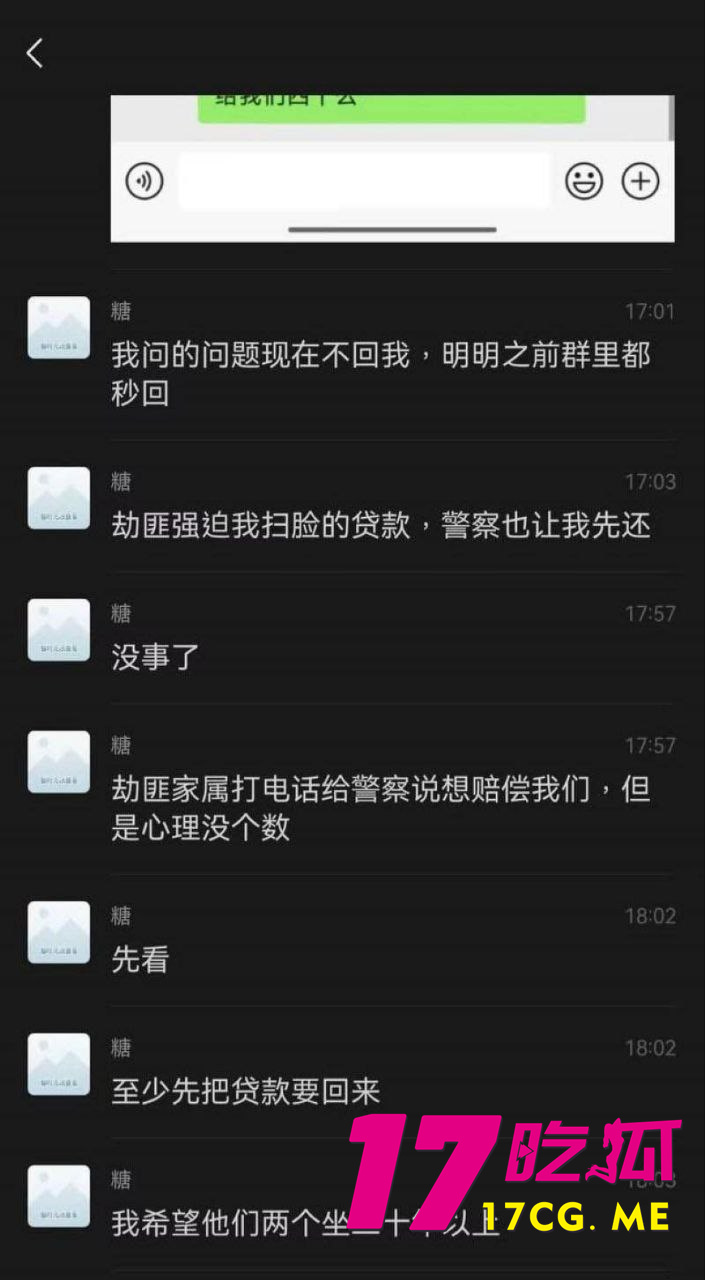Viewport: 705px width, 1280px height.
Task: Go back using the top-left arrow
Action: coord(35,53)
